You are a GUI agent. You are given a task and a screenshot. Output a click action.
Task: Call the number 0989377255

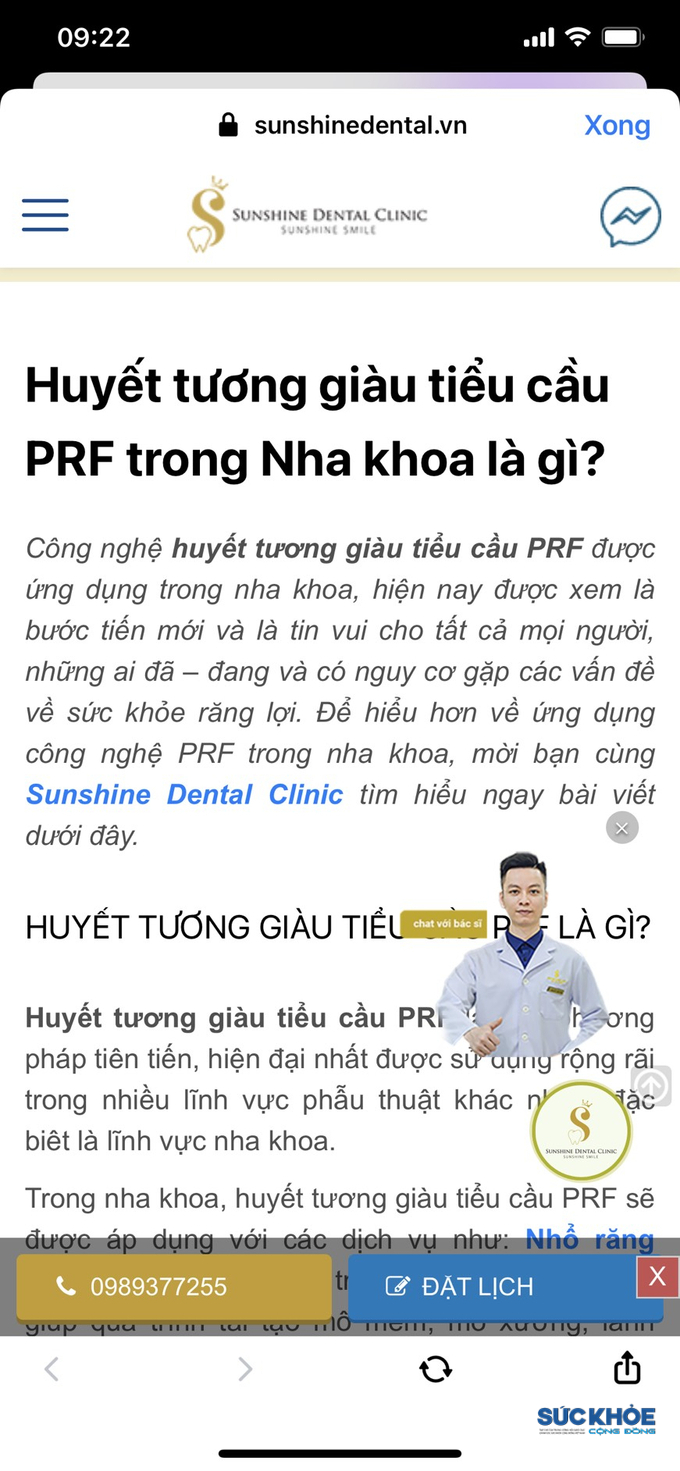click(x=174, y=1287)
